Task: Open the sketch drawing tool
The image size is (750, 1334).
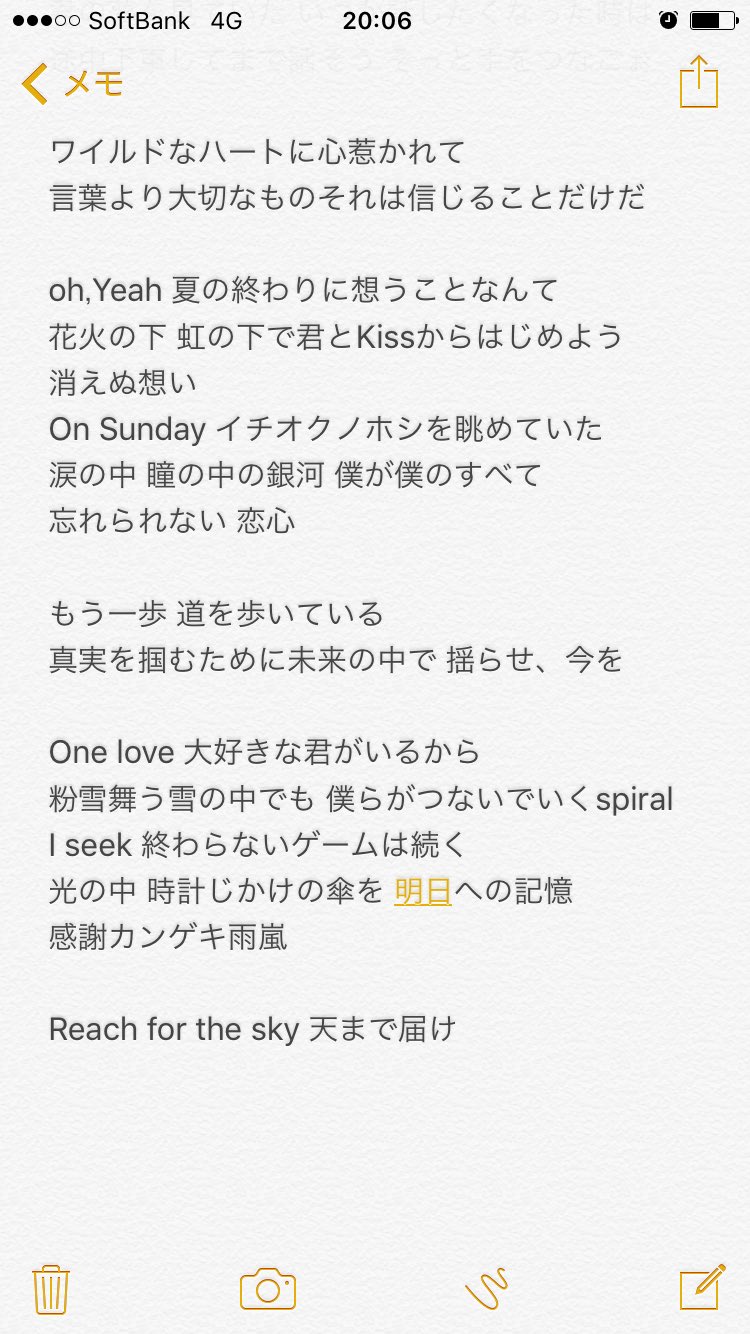Action: (487, 1288)
